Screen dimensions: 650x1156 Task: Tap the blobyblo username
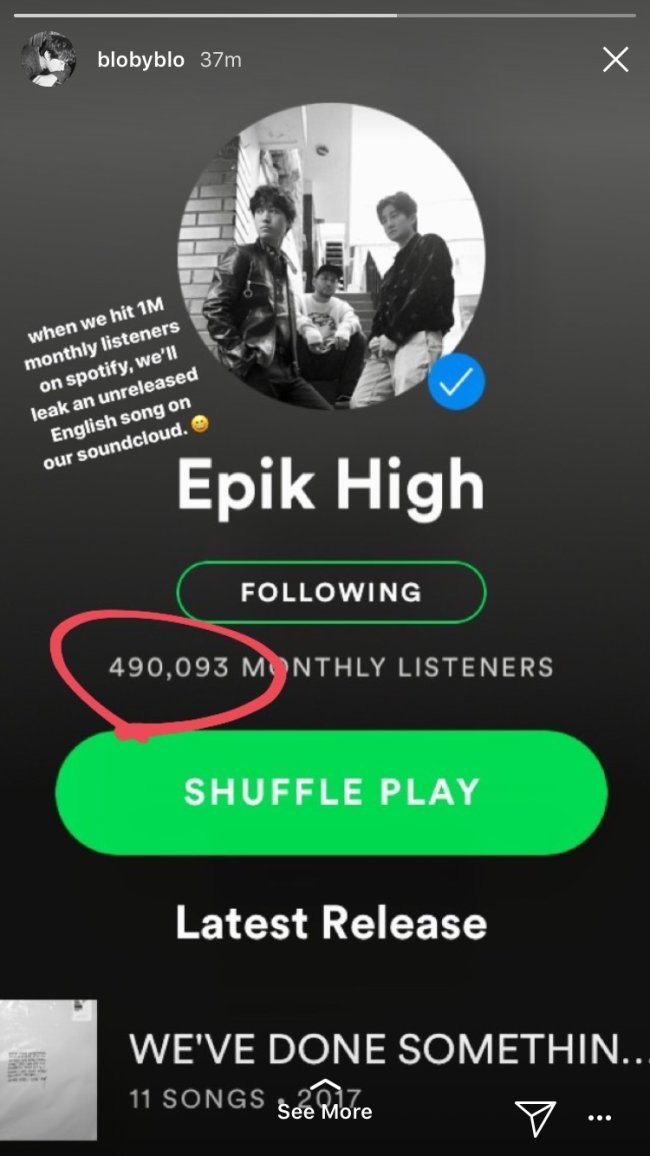(x=140, y=60)
